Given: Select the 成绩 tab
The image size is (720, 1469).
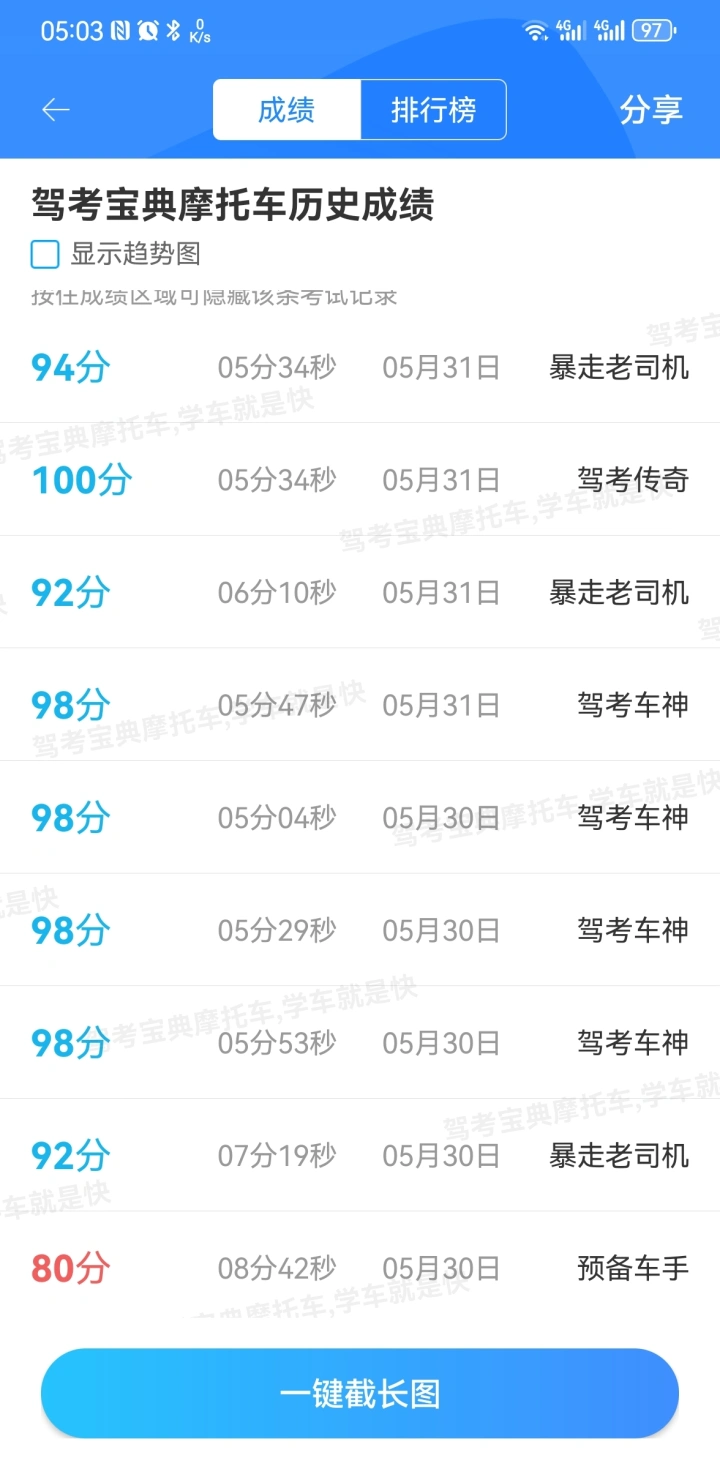Looking at the screenshot, I should point(287,110).
